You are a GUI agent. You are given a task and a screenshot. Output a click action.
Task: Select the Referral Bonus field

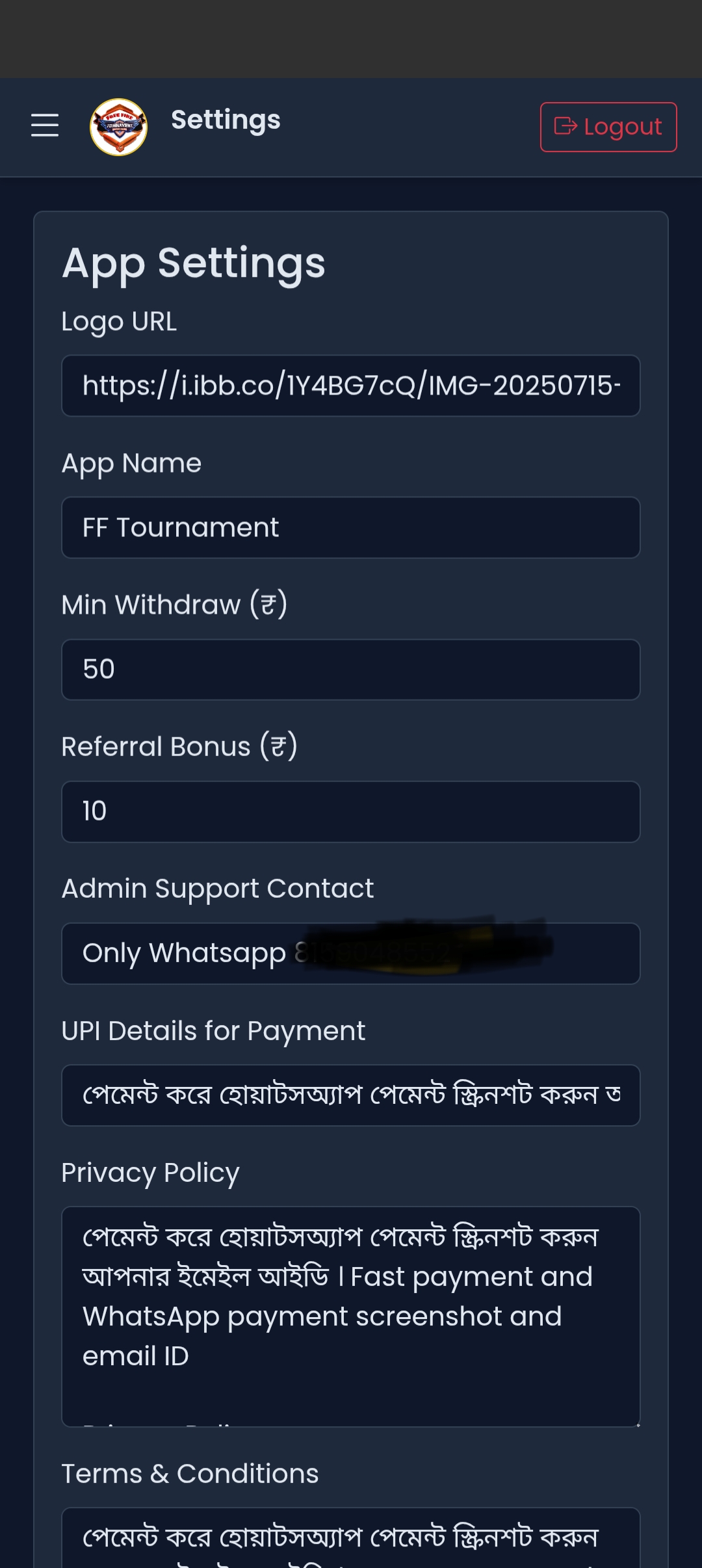pos(351,811)
